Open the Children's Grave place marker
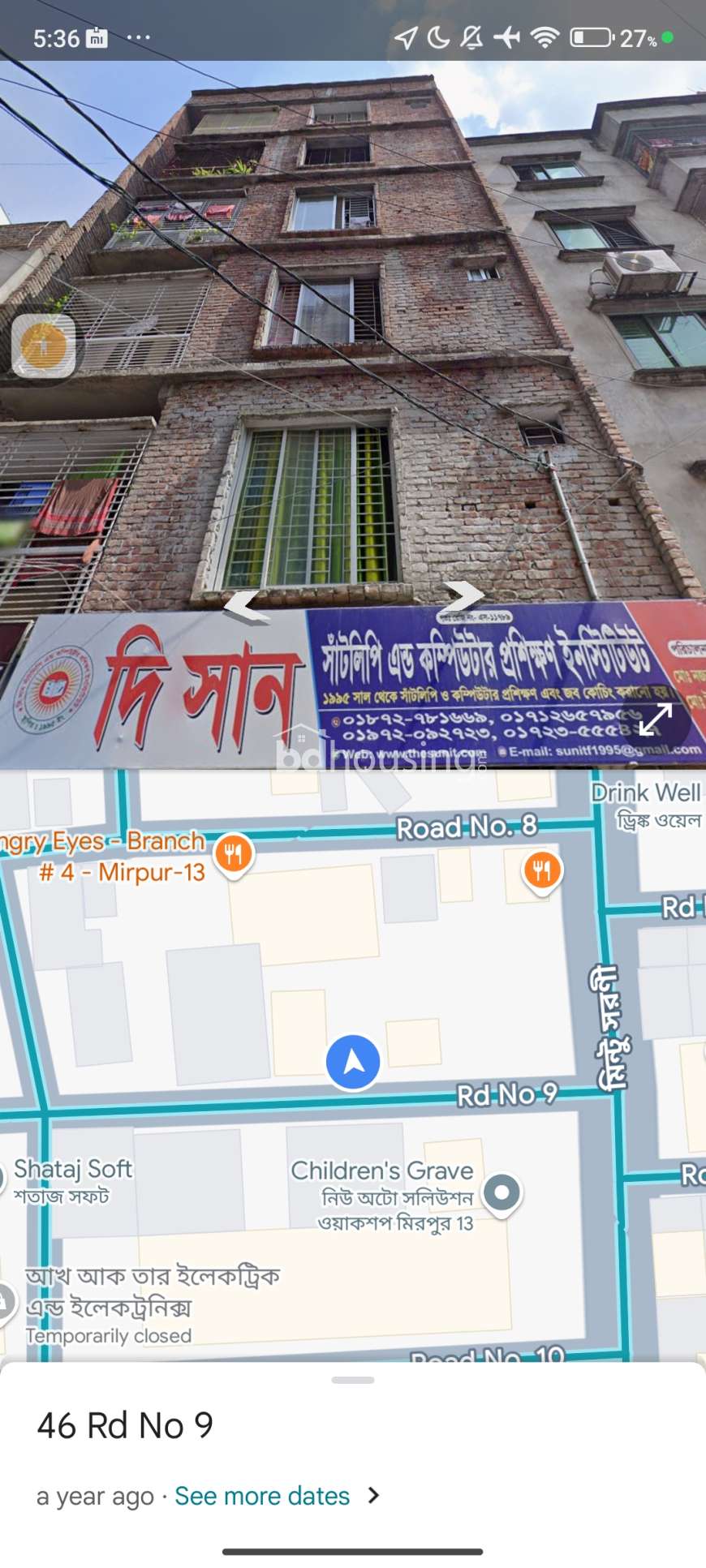 [502, 1194]
